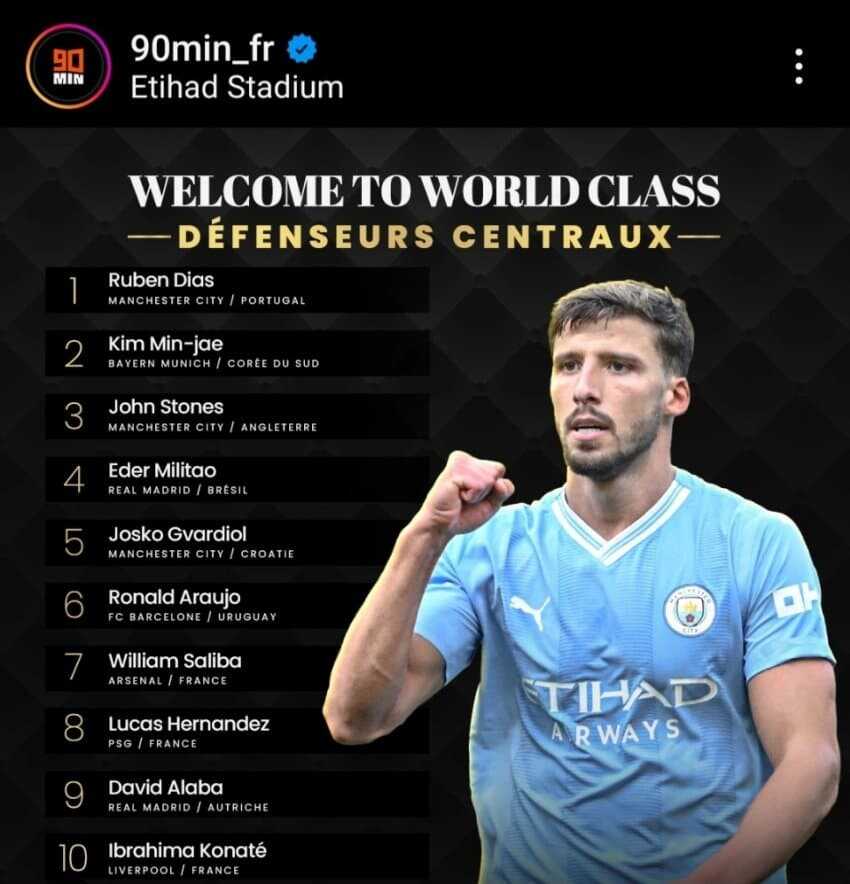The width and height of the screenshot is (850, 884).
Task: Open the 90min_fr account username
Action: pyautogui.click(x=205, y=47)
